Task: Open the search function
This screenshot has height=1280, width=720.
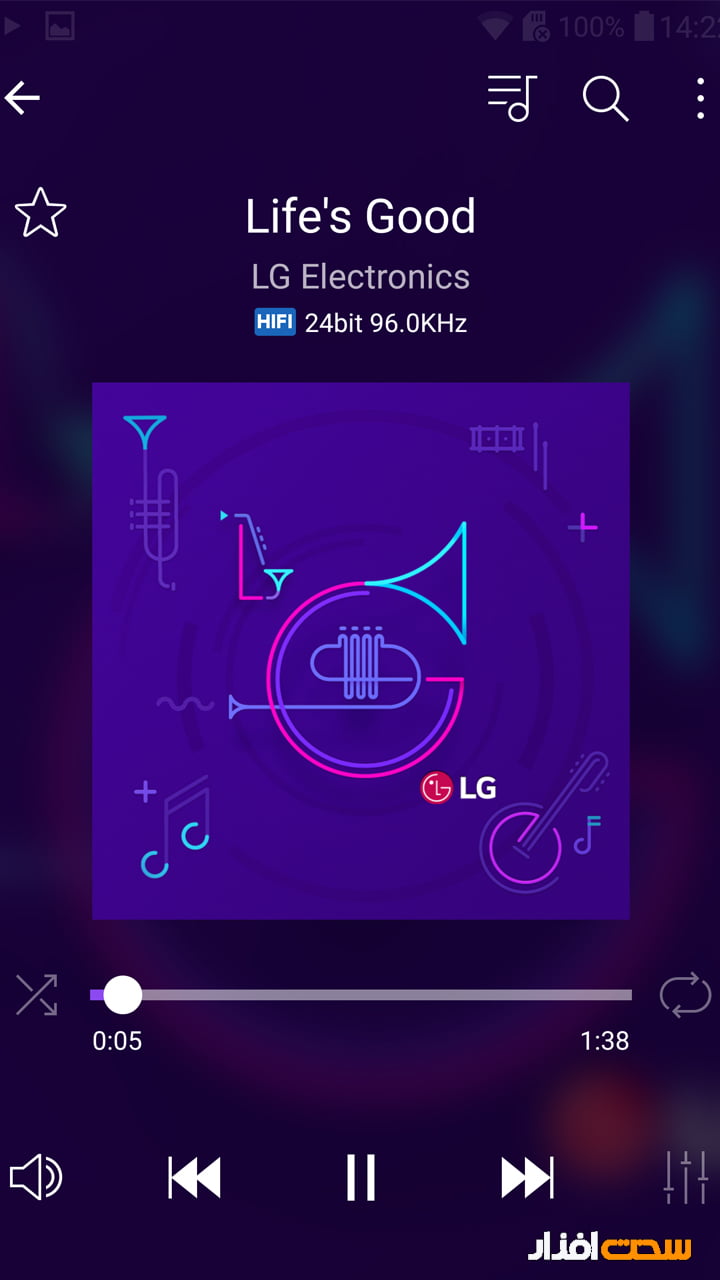Action: click(x=603, y=98)
